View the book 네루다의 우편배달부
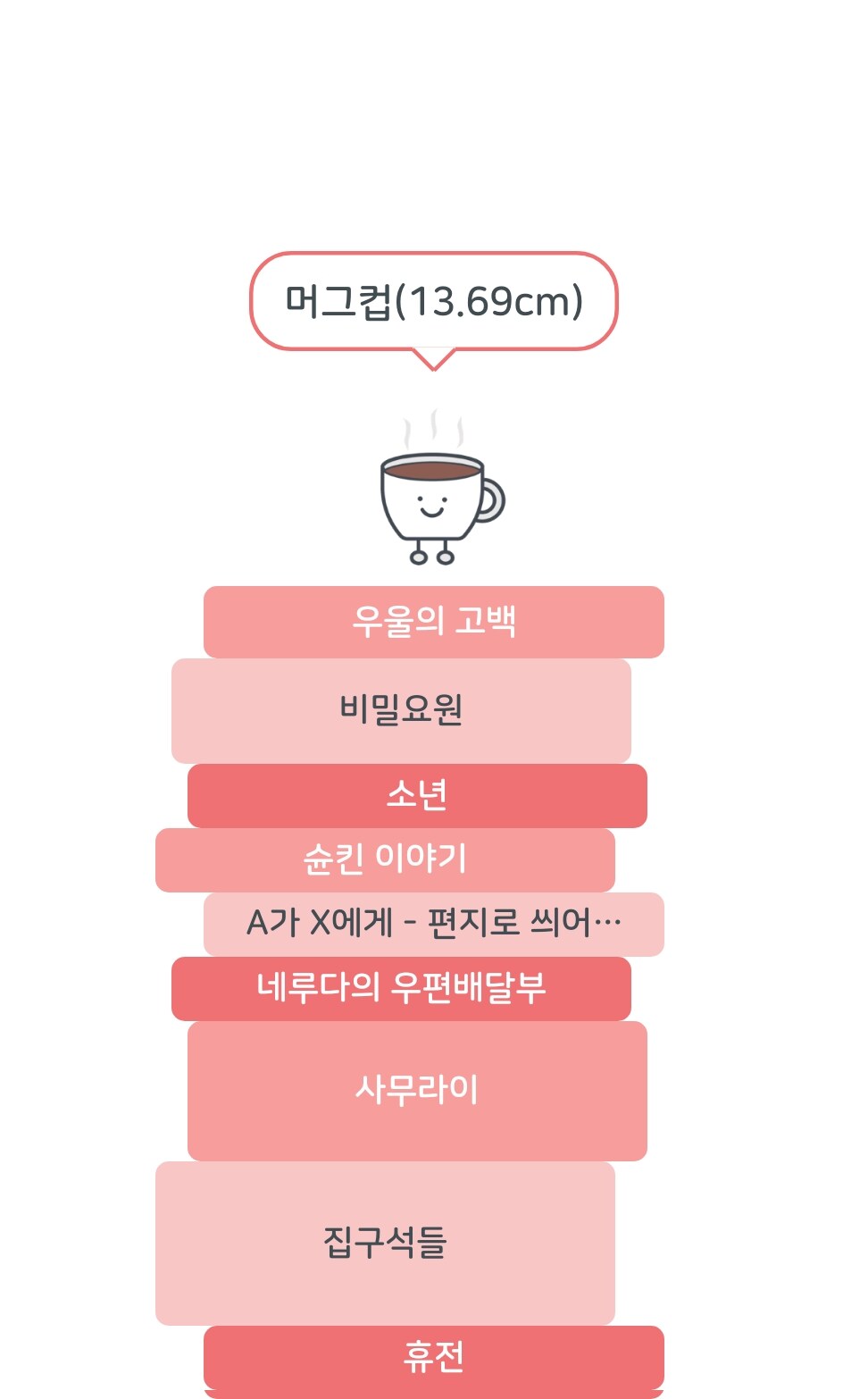 click(x=401, y=988)
